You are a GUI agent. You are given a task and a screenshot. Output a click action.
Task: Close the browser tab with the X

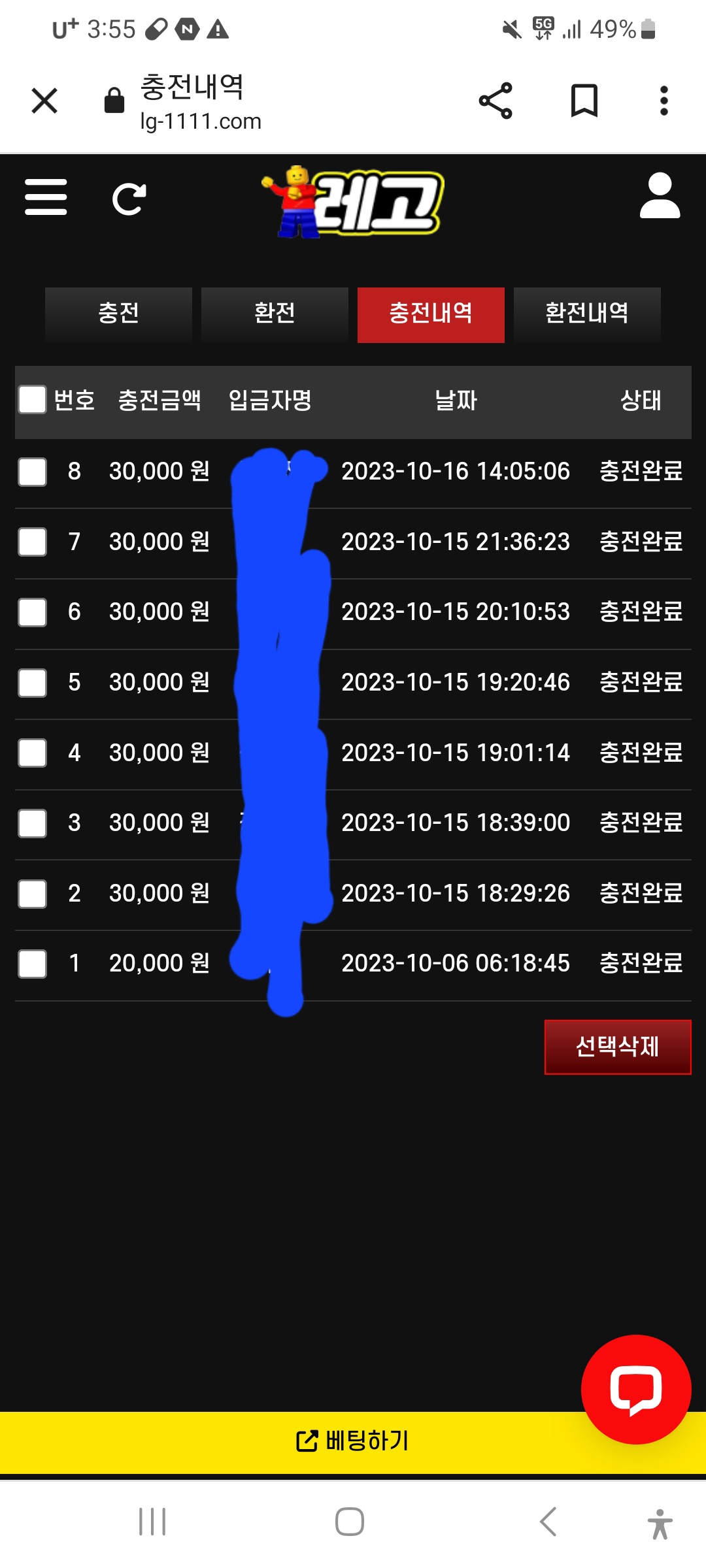tap(44, 101)
